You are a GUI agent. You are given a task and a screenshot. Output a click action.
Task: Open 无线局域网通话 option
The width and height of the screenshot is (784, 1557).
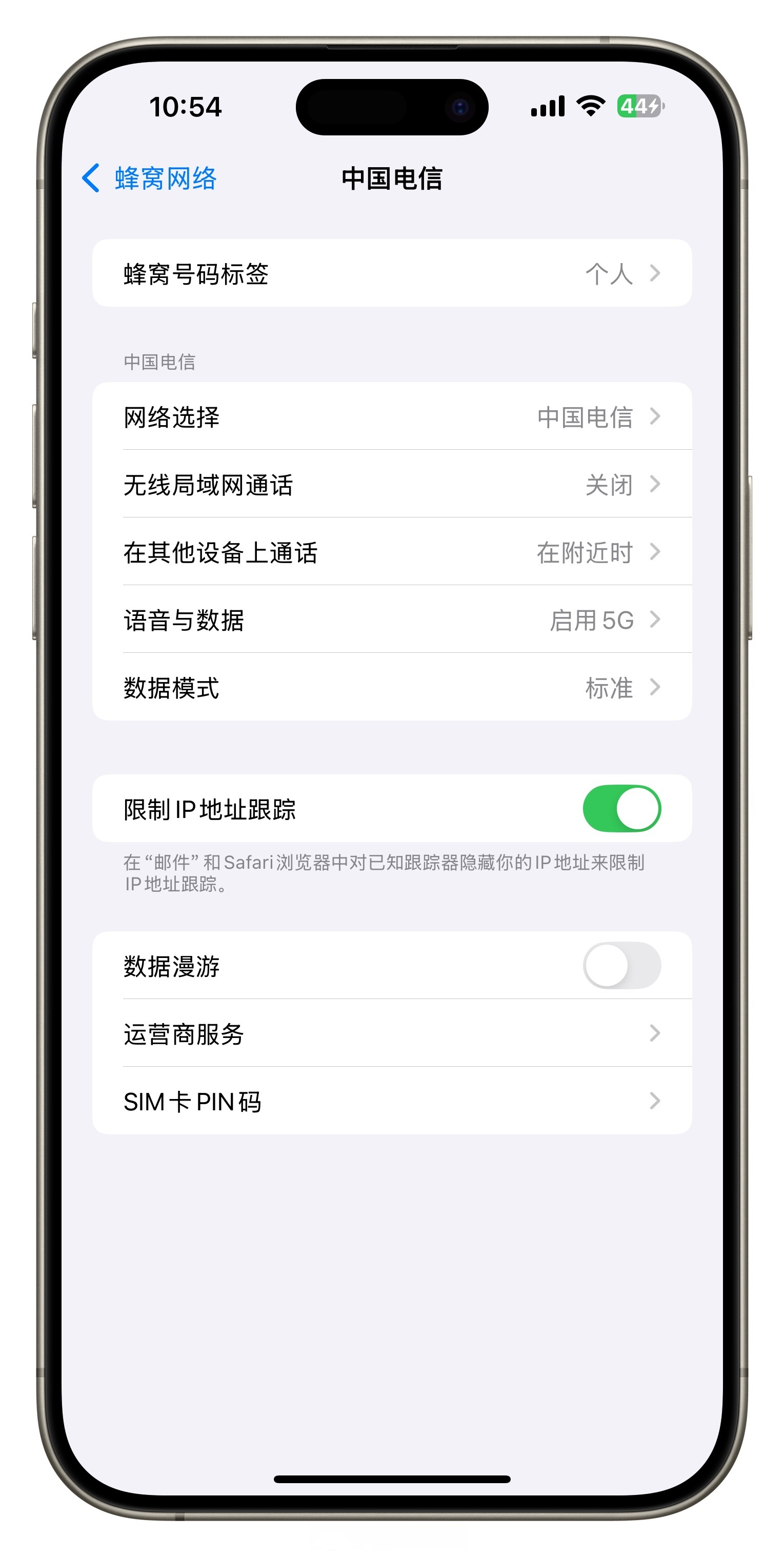point(392,484)
